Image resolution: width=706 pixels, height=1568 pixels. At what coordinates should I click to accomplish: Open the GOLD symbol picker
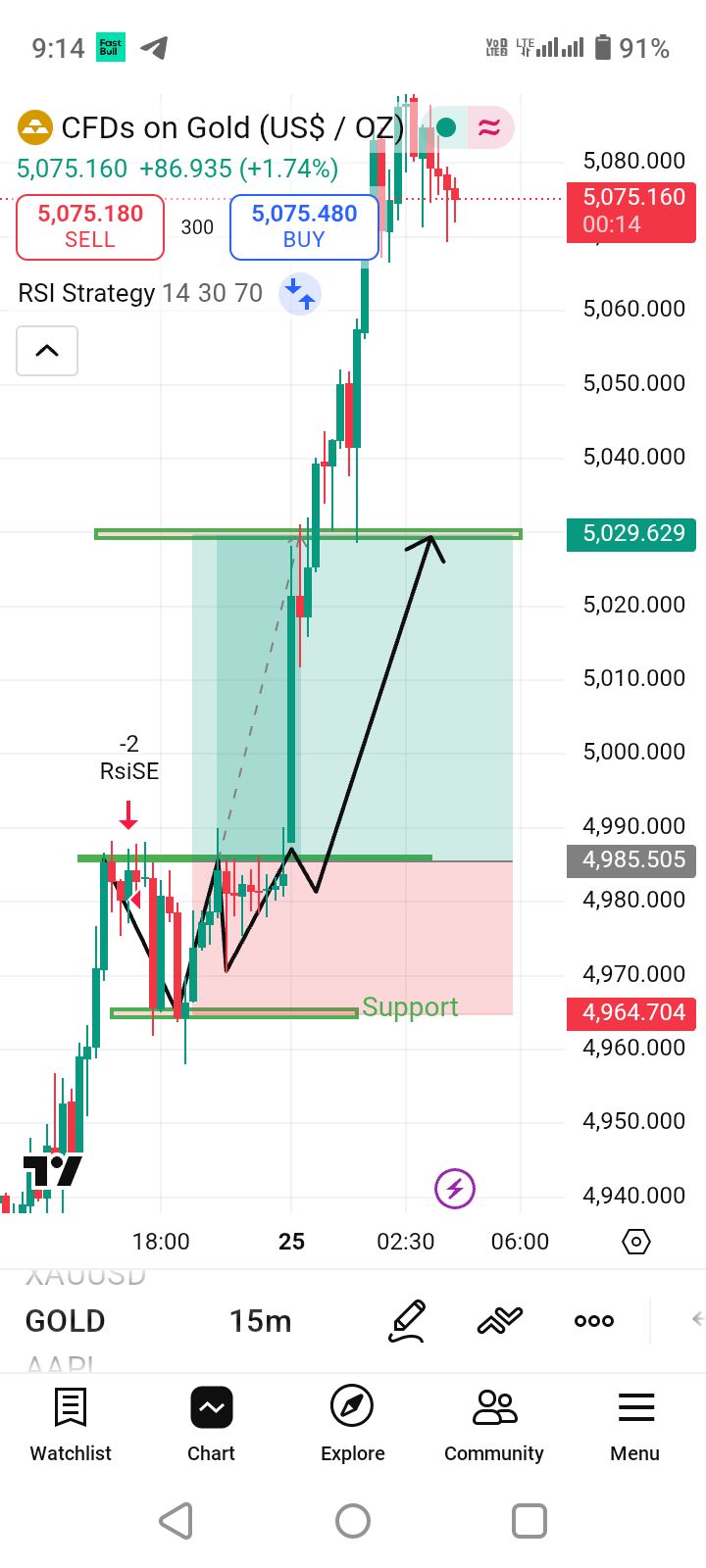[65, 1321]
